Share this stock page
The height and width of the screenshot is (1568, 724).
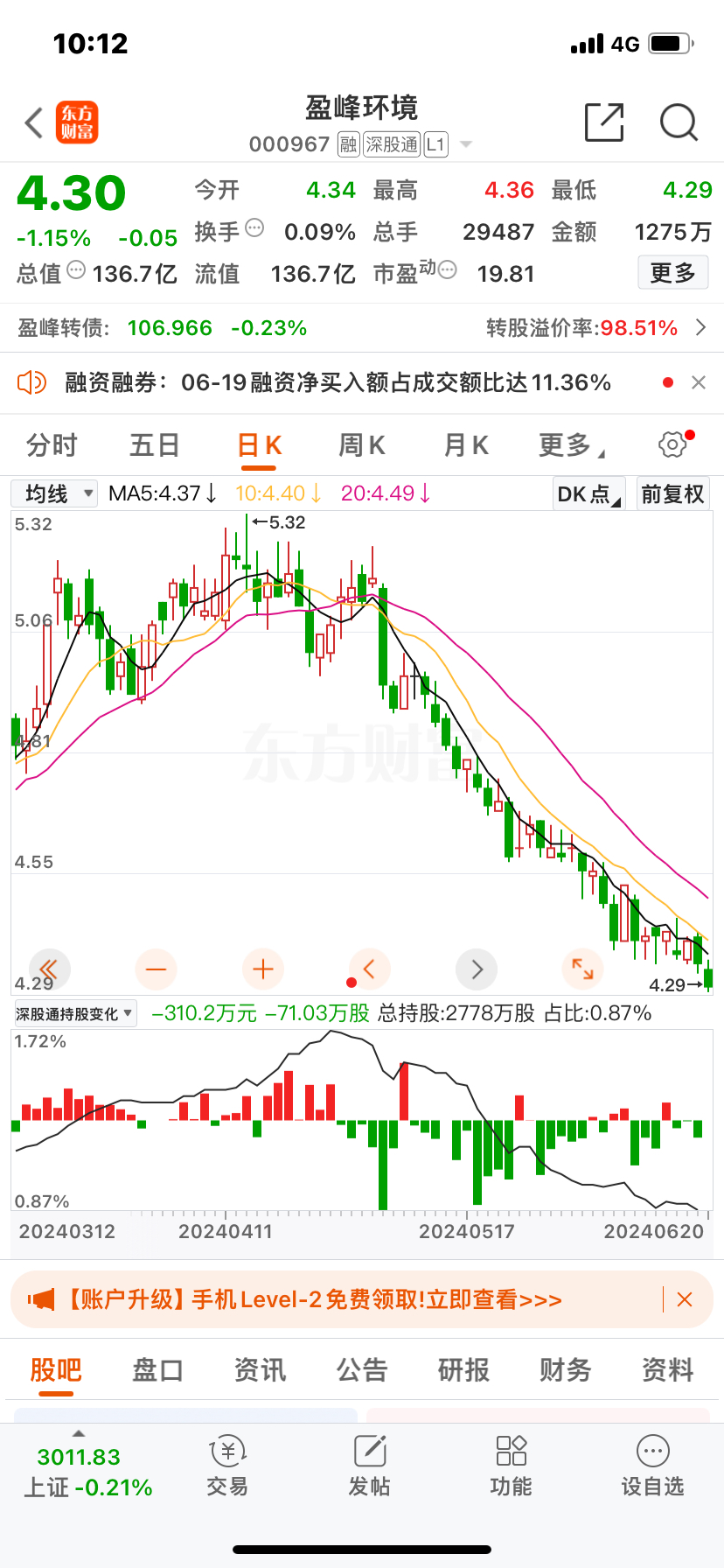(x=604, y=122)
